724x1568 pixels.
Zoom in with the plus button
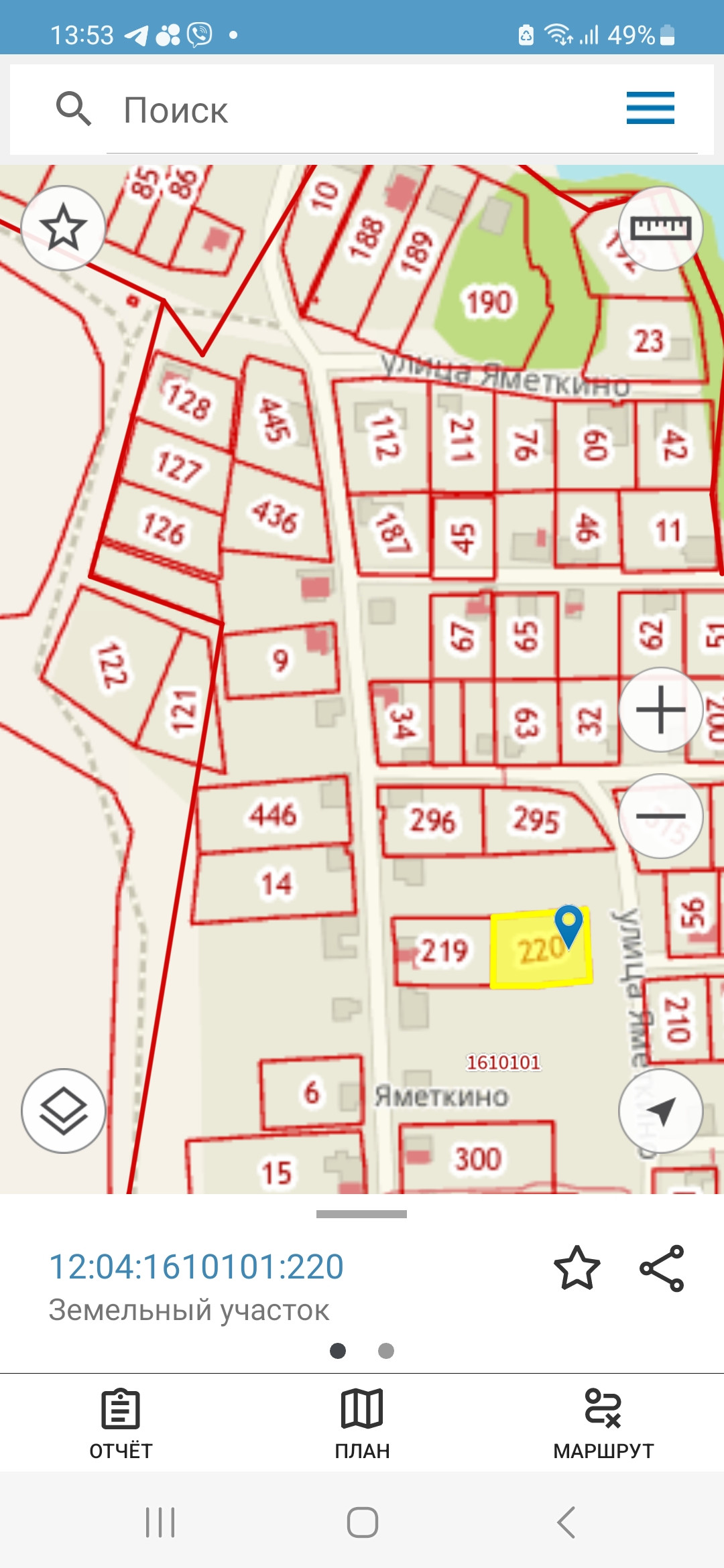point(660,710)
